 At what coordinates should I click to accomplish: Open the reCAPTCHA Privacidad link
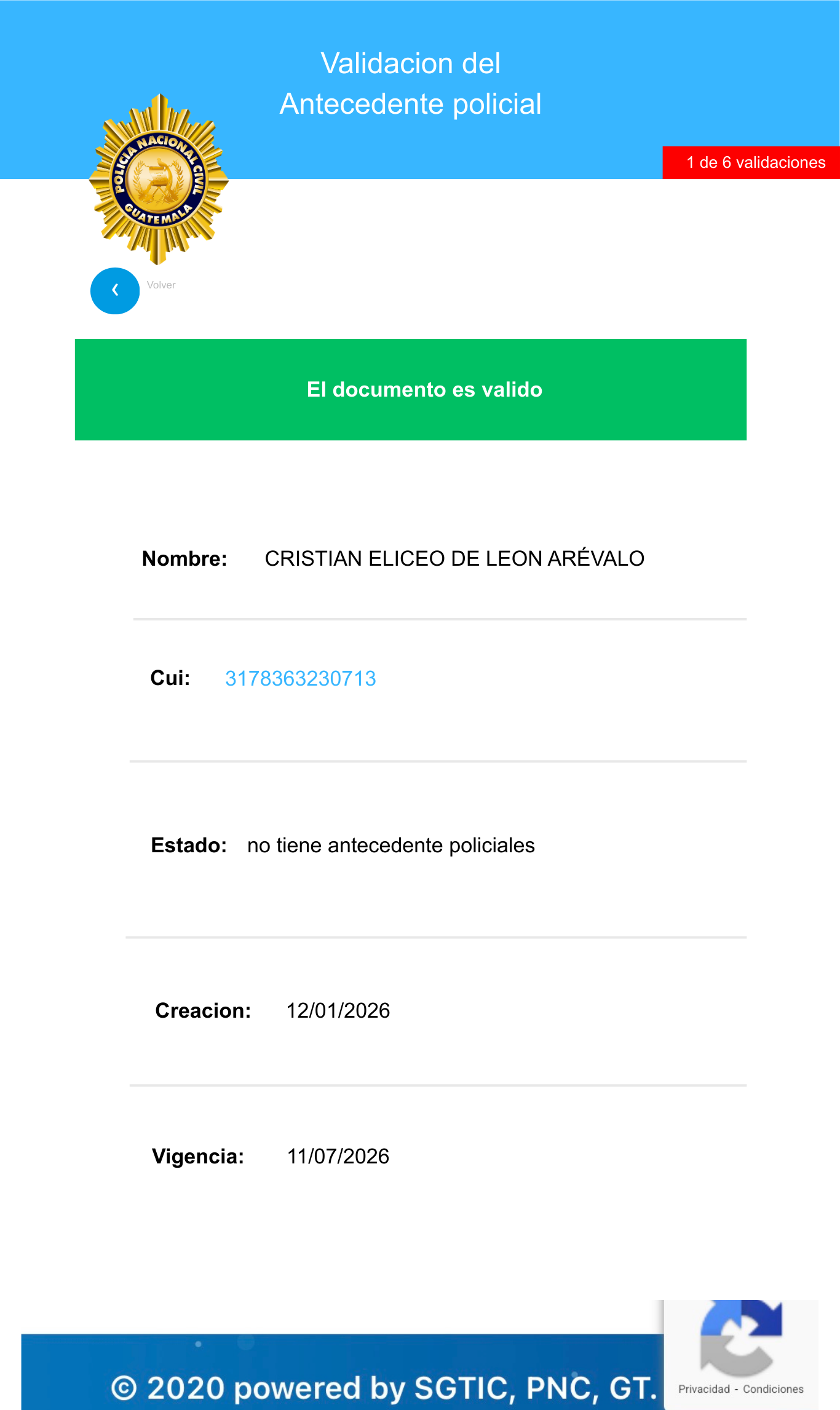coord(703,1389)
